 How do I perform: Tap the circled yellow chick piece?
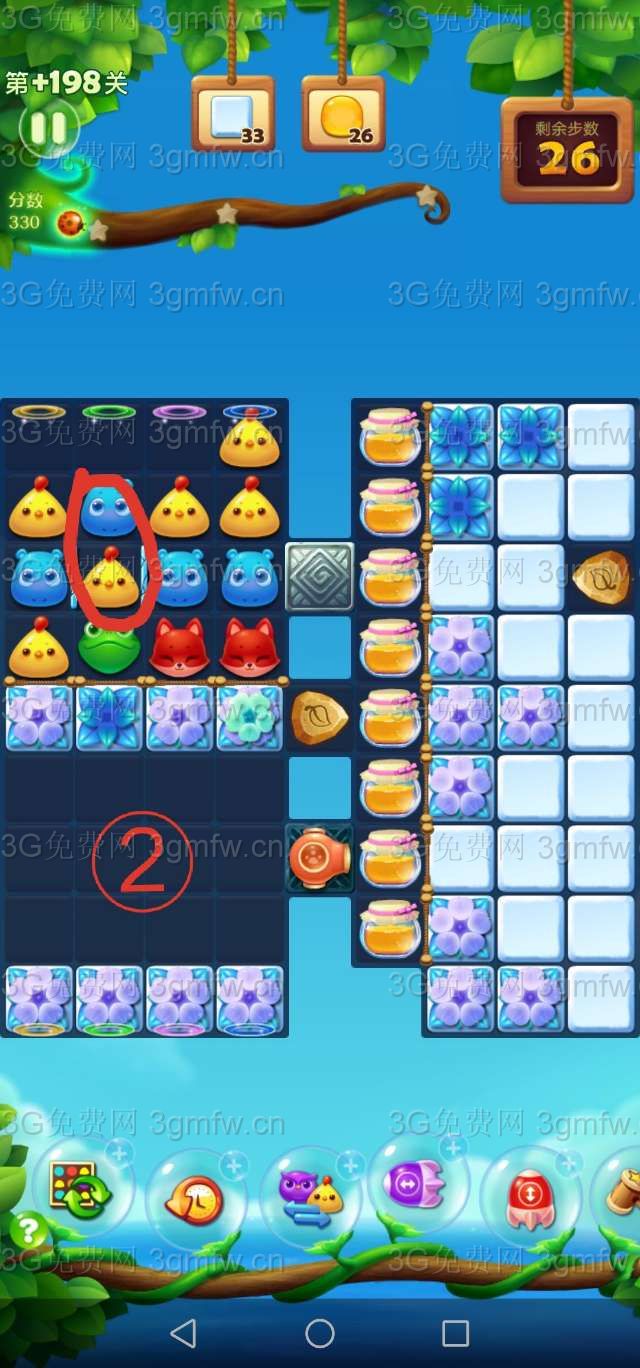[108, 582]
